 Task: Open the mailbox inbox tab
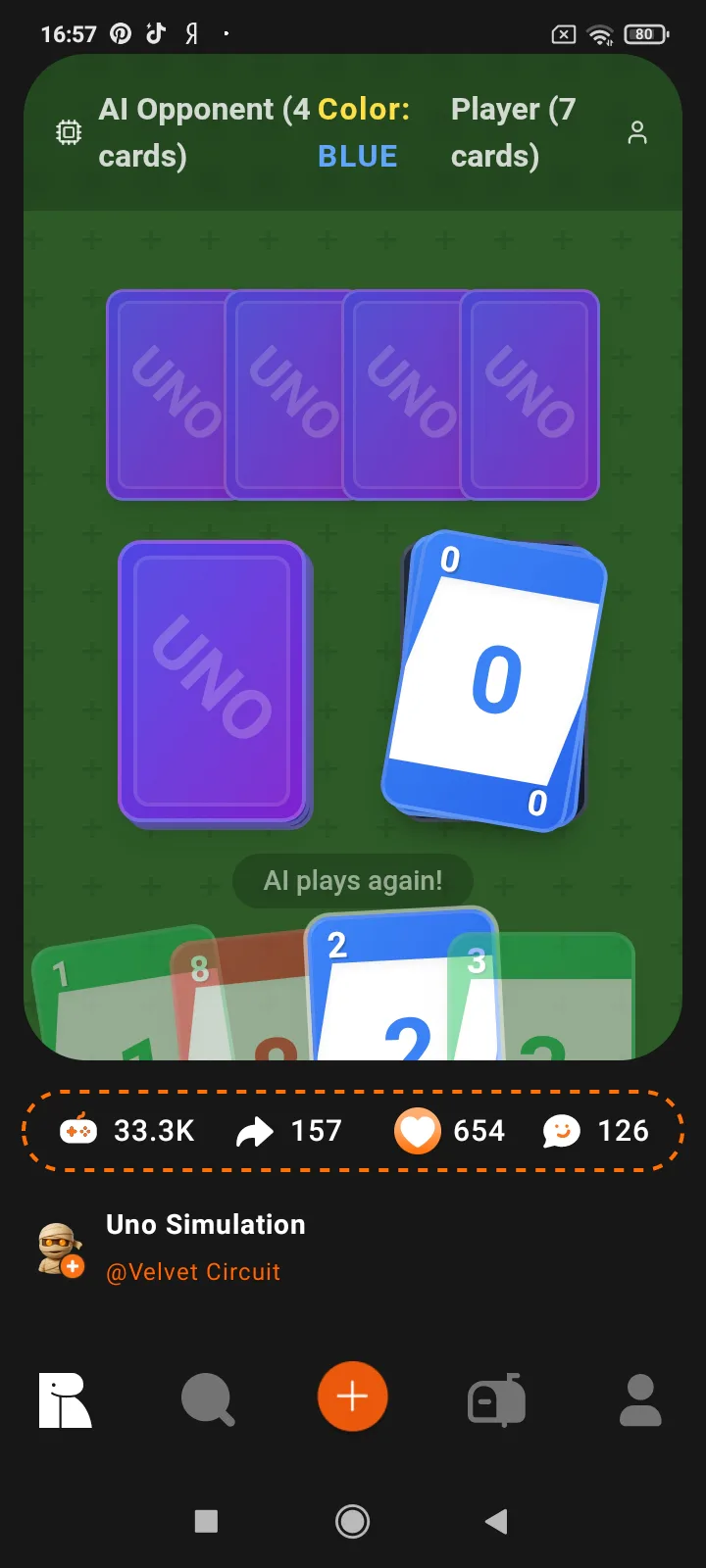(x=497, y=1399)
